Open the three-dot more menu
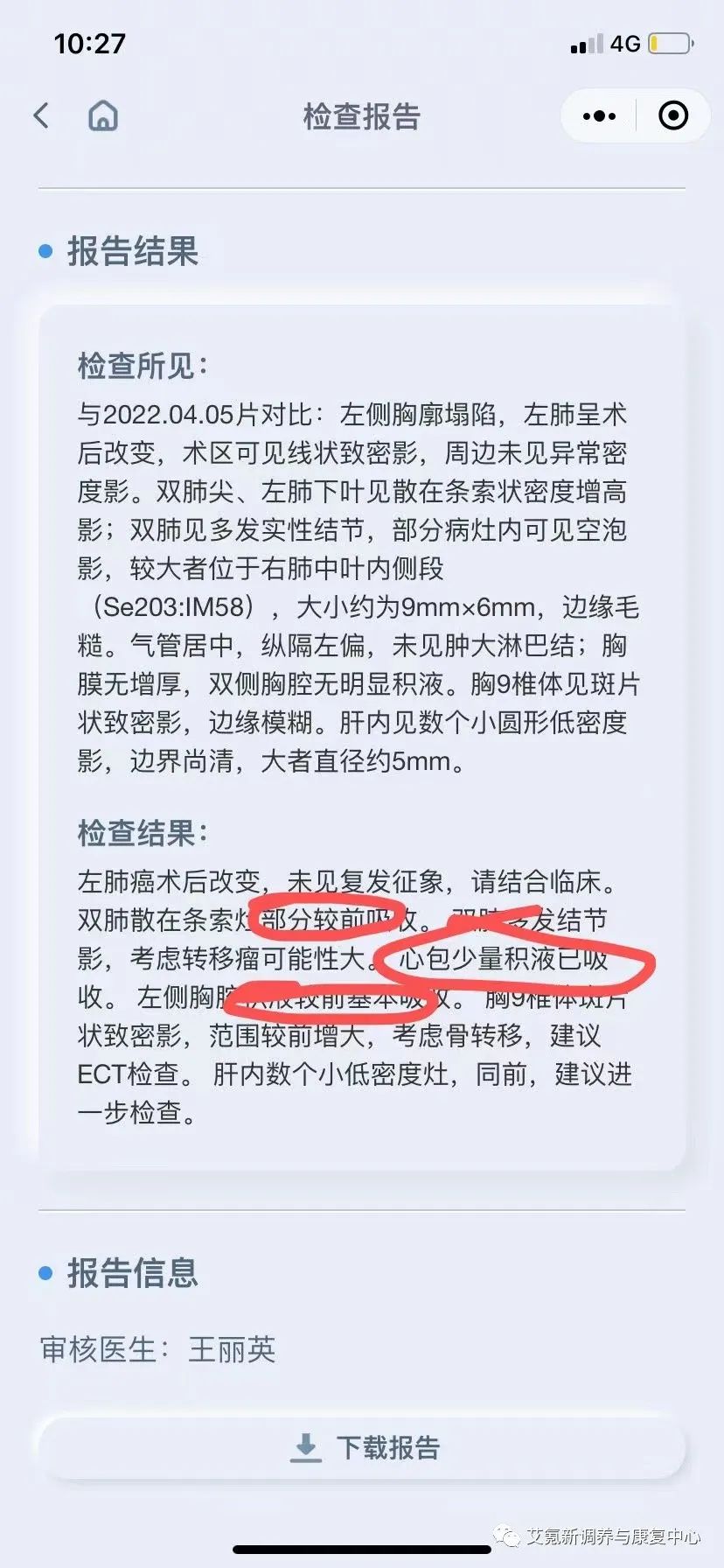Viewport: 724px width, 1568px height. coord(599,115)
